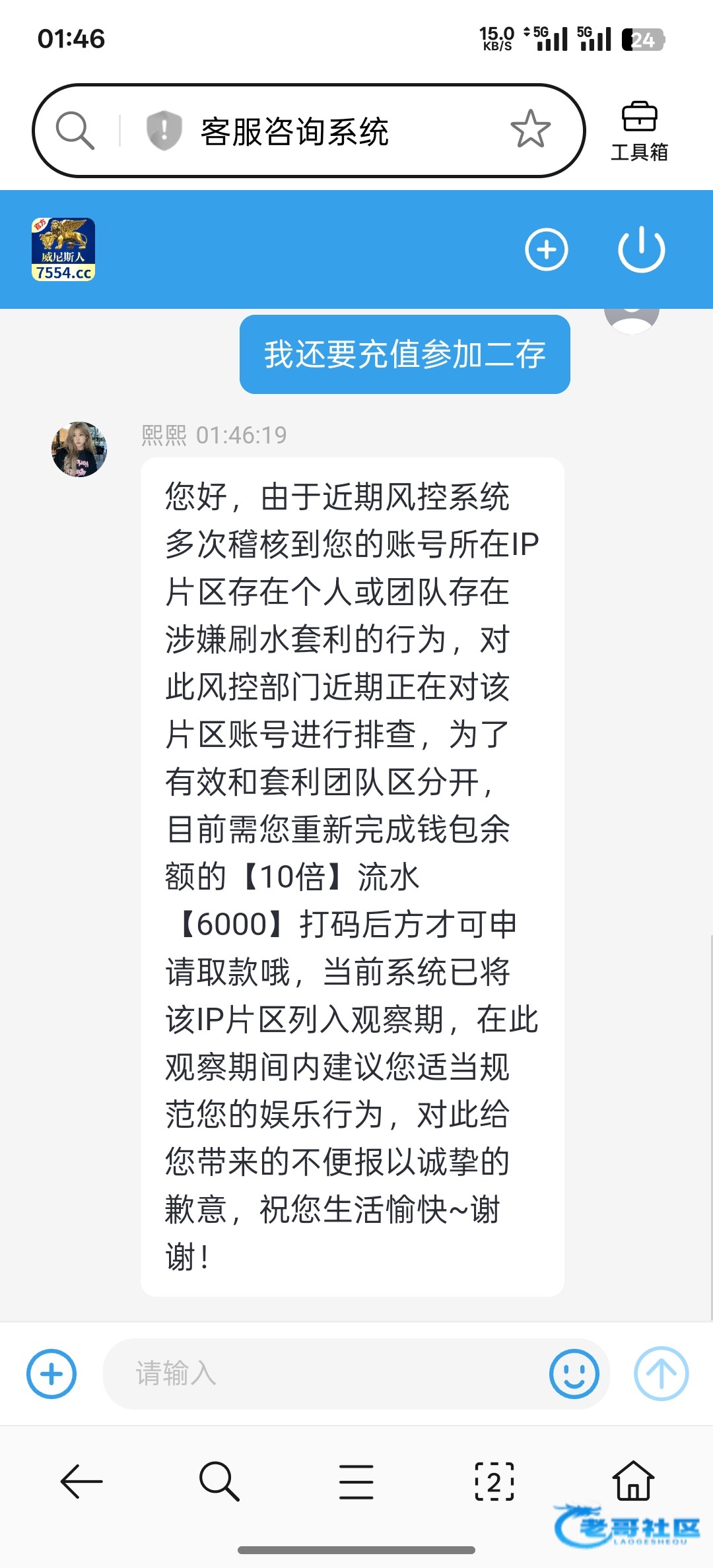Send the message with the arrow button

661,1373
